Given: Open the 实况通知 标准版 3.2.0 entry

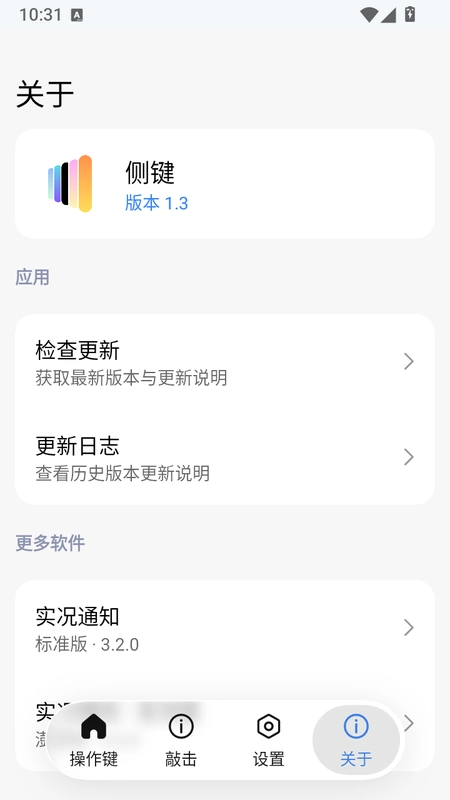Looking at the screenshot, I should 225,628.
